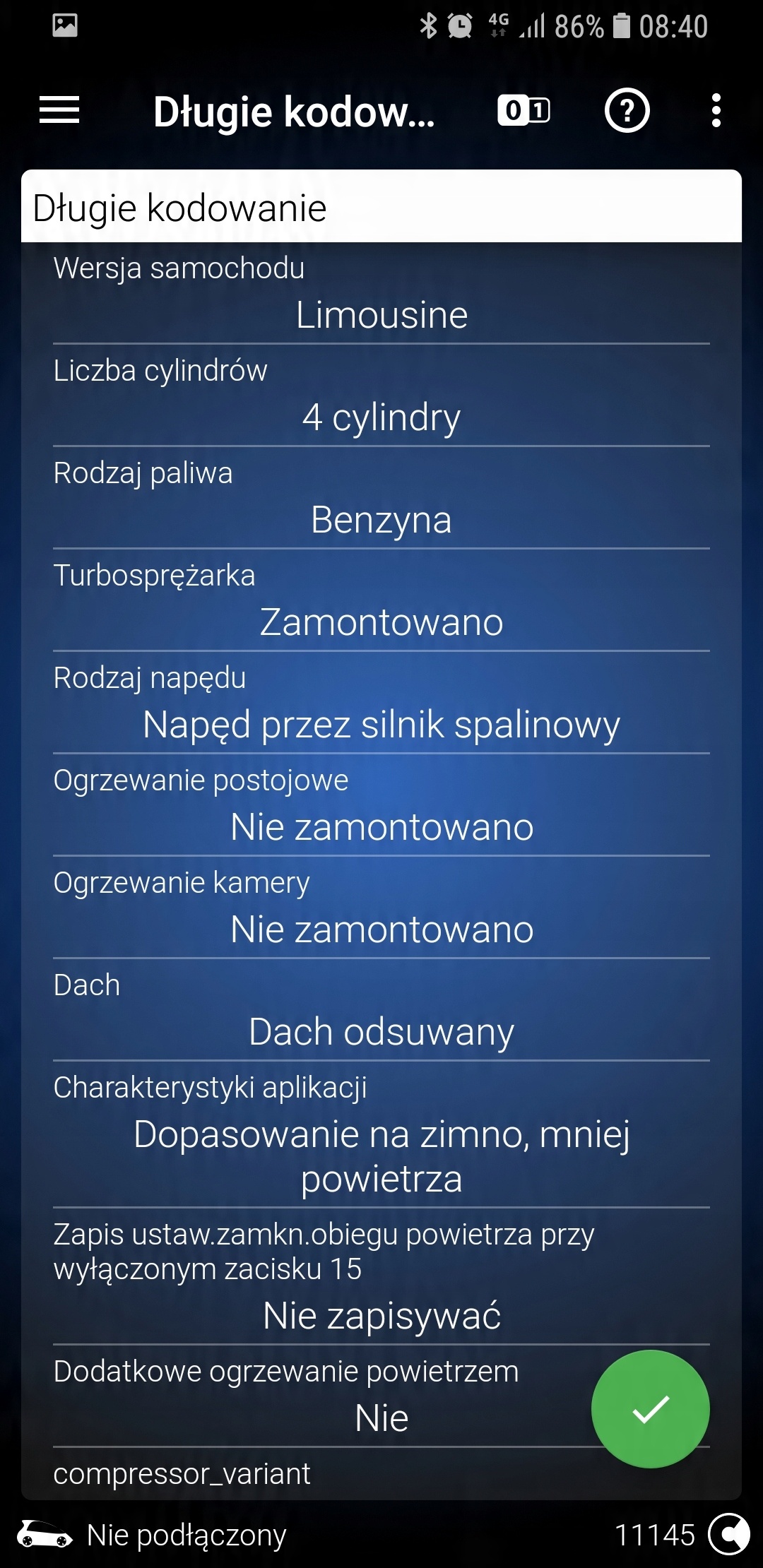
Task: Open the hamburger navigation menu
Action: [59, 110]
